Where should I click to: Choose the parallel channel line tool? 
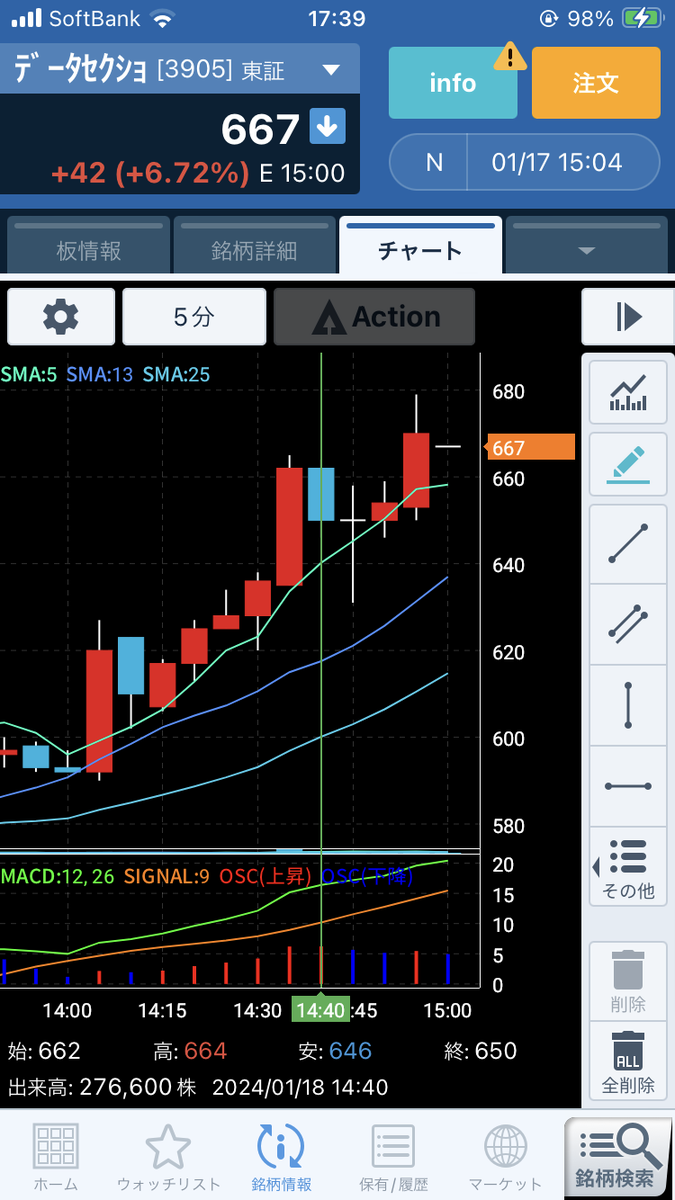pyautogui.click(x=628, y=624)
